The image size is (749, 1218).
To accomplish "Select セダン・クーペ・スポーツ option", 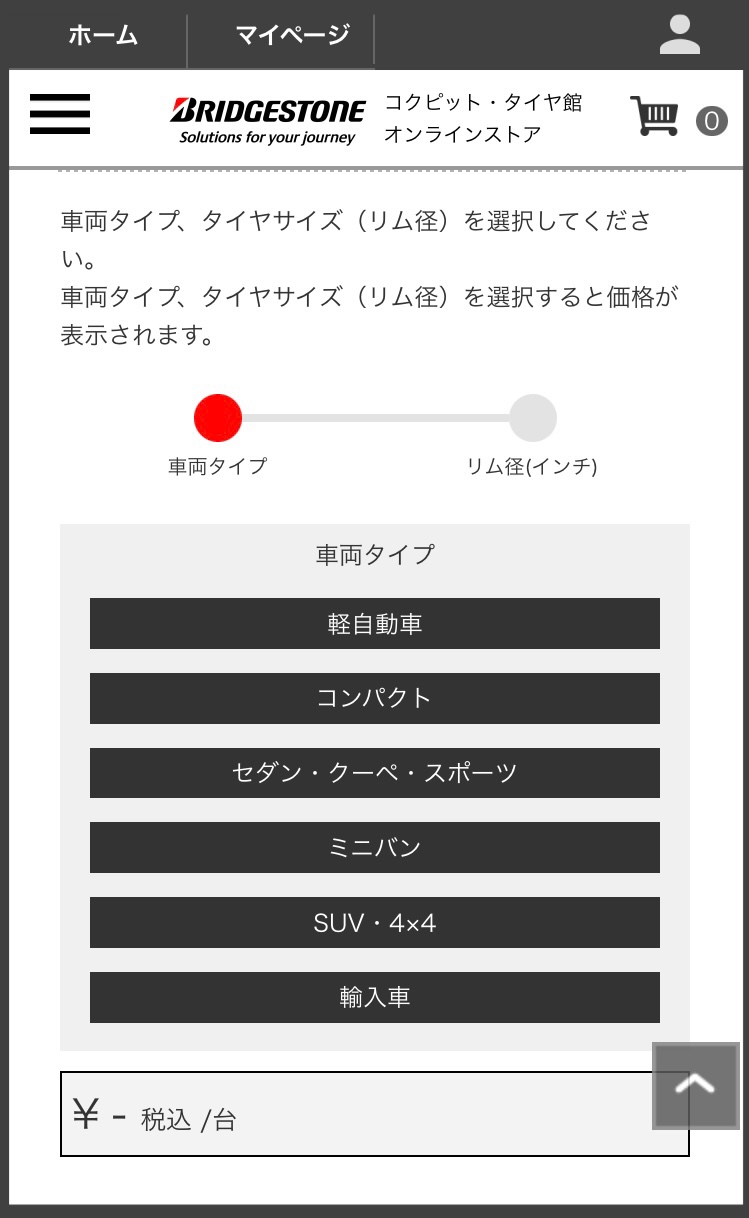I will click(x=374, y=773).
